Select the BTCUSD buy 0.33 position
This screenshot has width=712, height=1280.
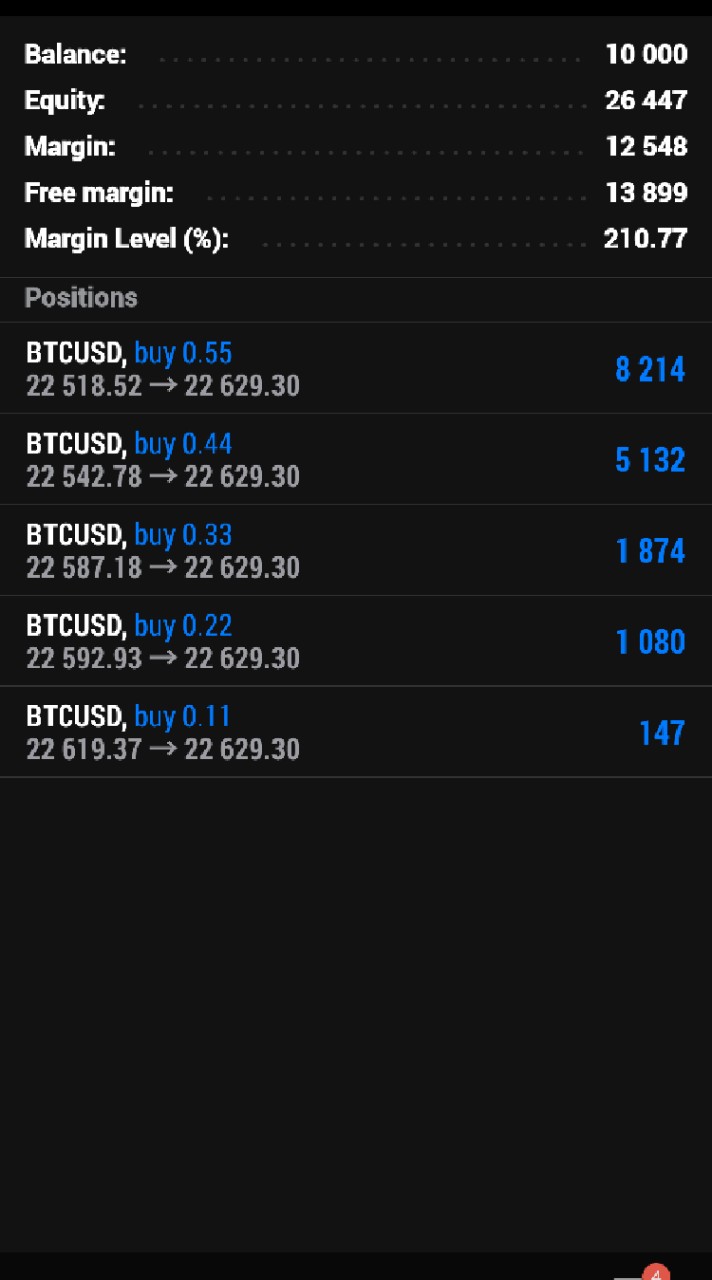(356, 550)
